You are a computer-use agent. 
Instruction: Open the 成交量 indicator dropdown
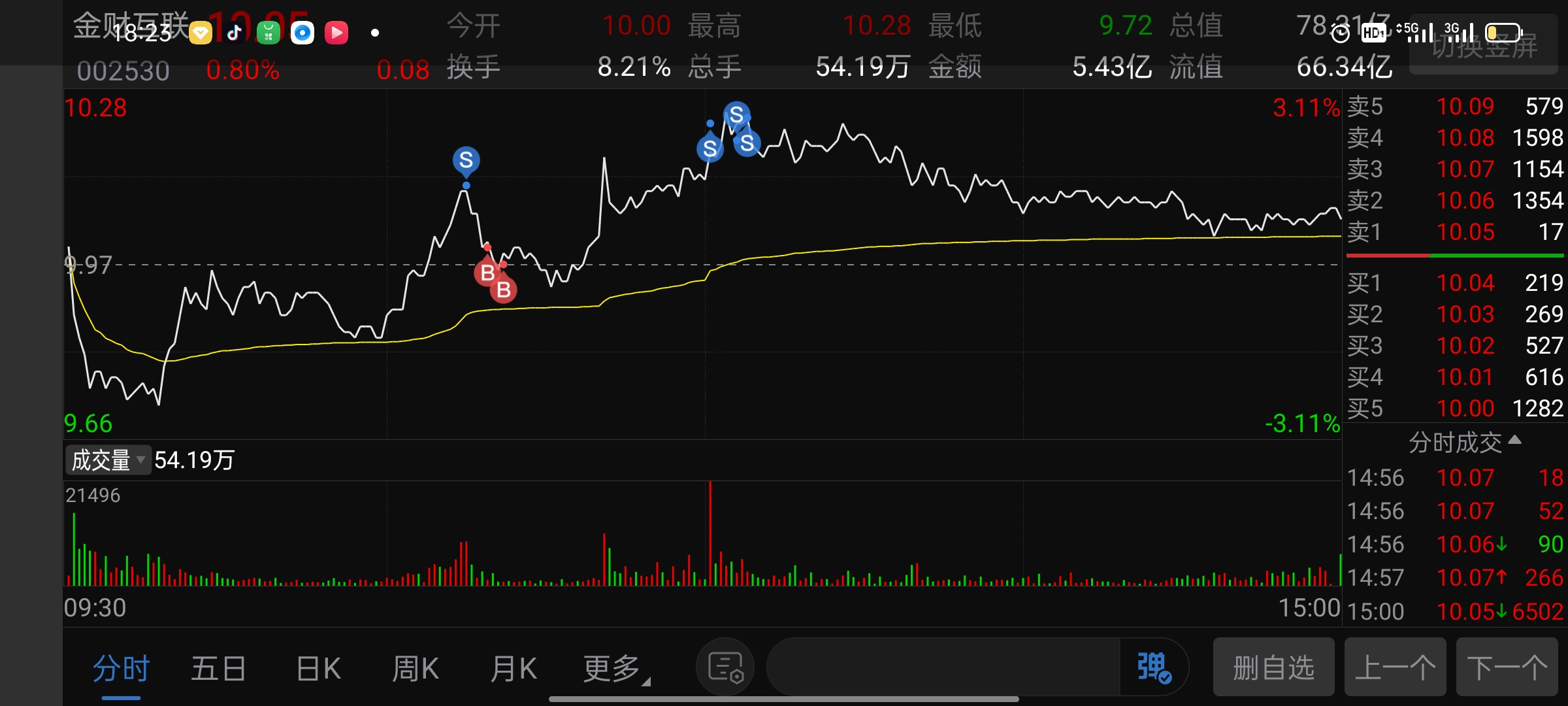pyautogui.click(x=108, y=460)
